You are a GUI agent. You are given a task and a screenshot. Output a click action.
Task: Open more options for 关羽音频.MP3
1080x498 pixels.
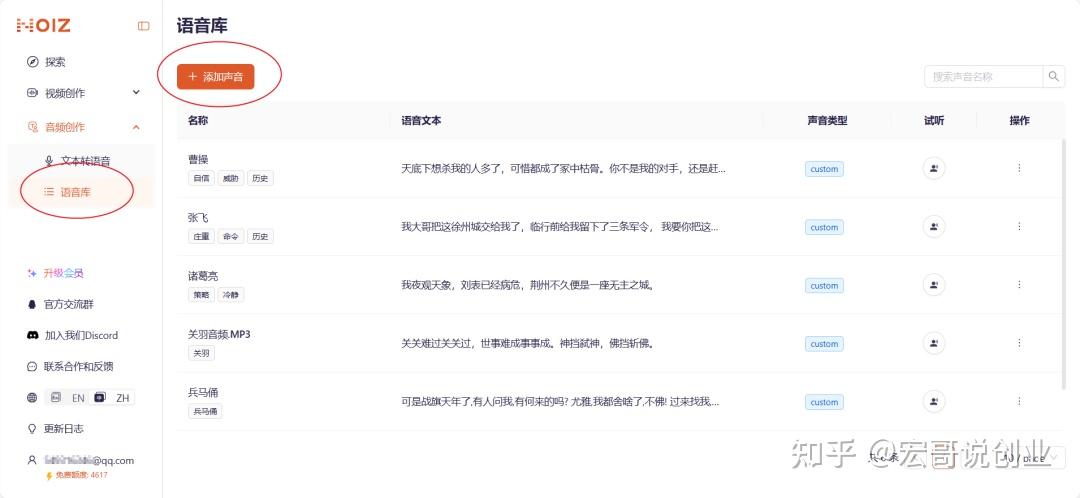pyautogui.click(x=1019, y=343)
